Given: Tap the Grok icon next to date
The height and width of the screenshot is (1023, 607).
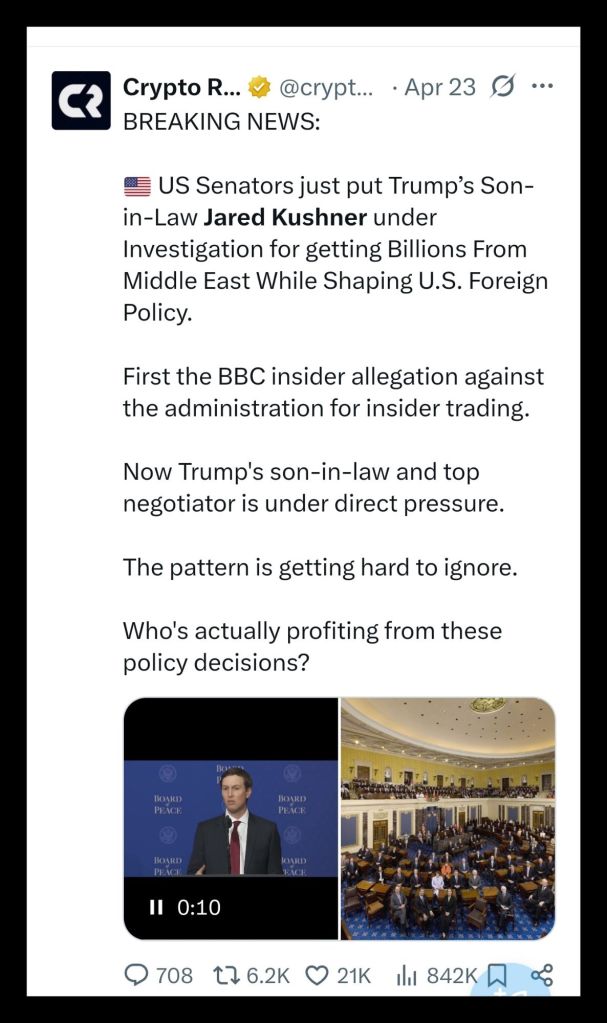Looking at the screenshot, I should pyautogui.click(x=505, y=87).
